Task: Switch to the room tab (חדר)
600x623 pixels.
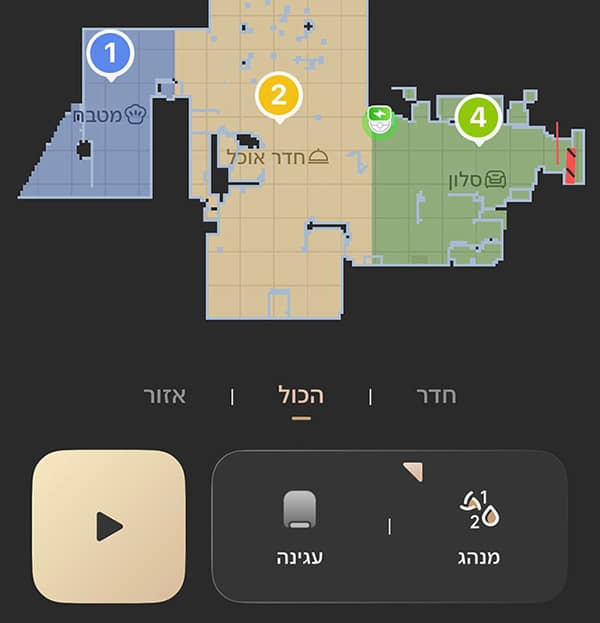Action: (436, 395)
